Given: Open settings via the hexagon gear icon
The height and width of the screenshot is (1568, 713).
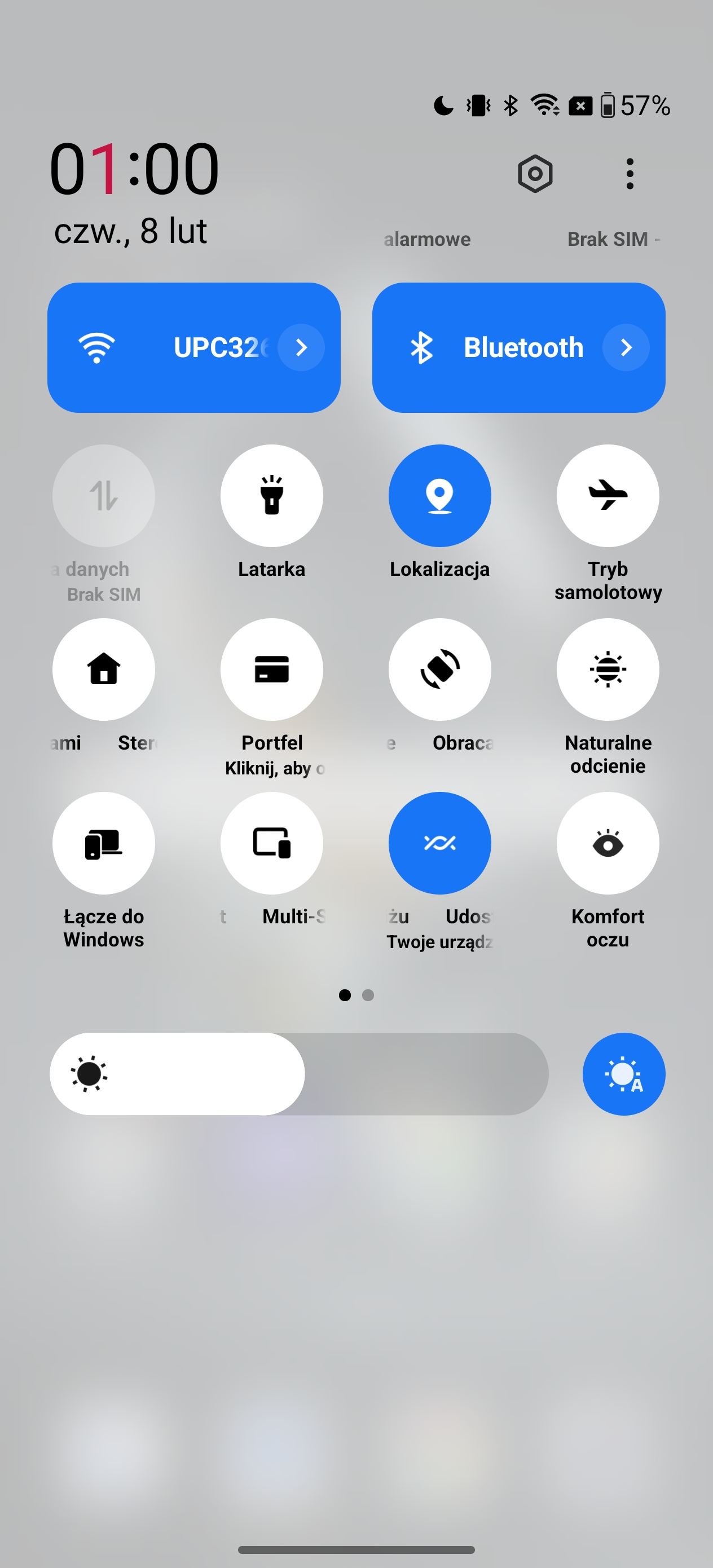Looking at the screenshot, I should (535, 174).
